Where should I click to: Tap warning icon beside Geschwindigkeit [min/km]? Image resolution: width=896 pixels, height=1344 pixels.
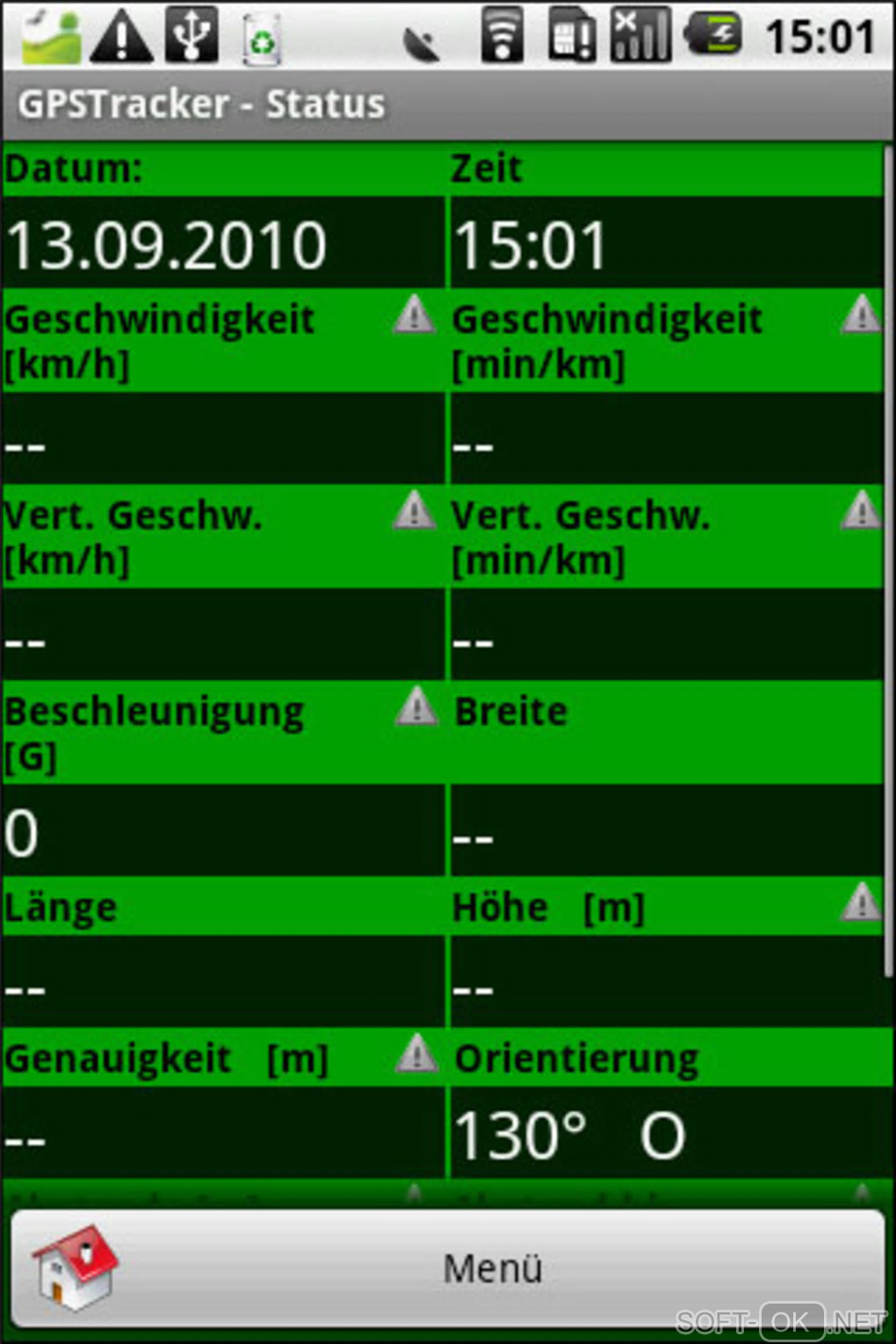(861, 314)
